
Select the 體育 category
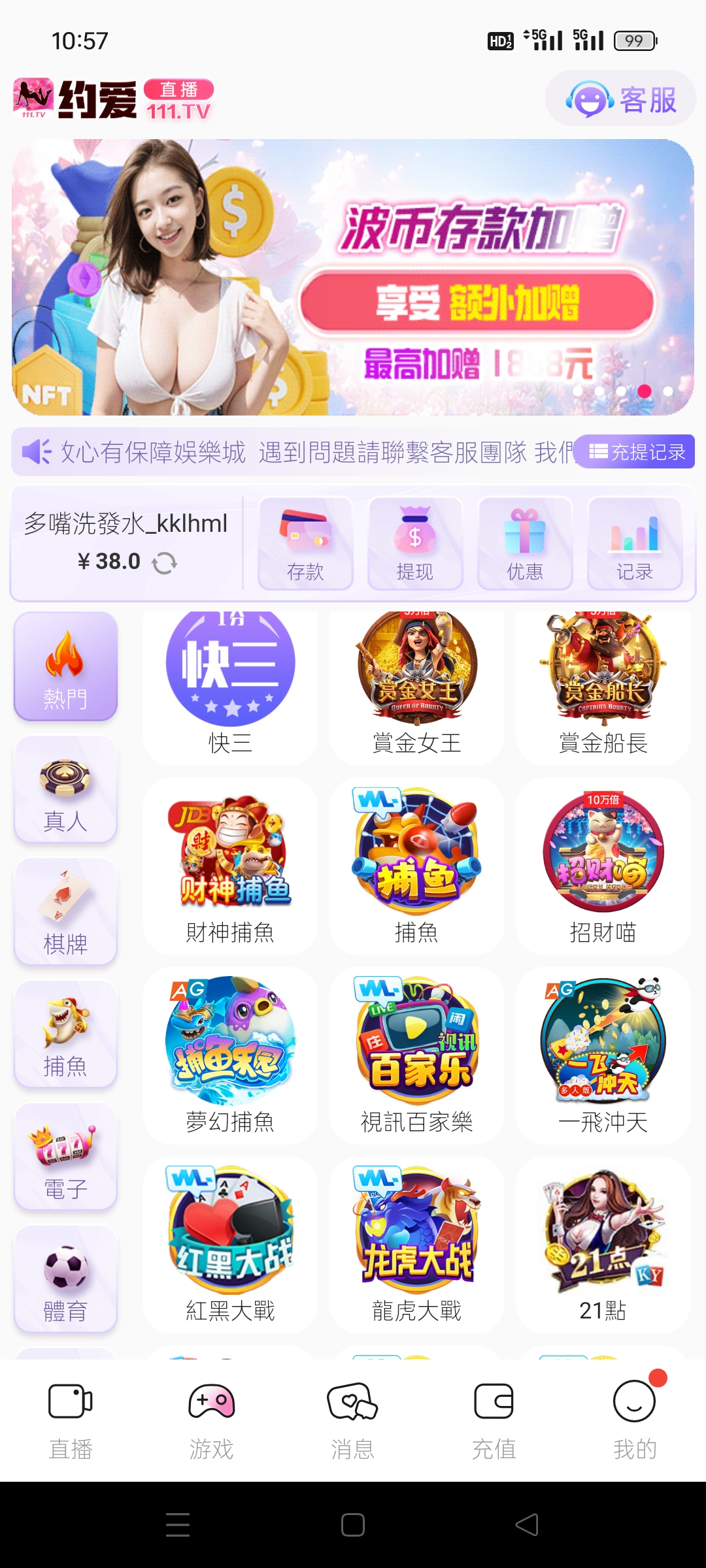click(65, 1279)
